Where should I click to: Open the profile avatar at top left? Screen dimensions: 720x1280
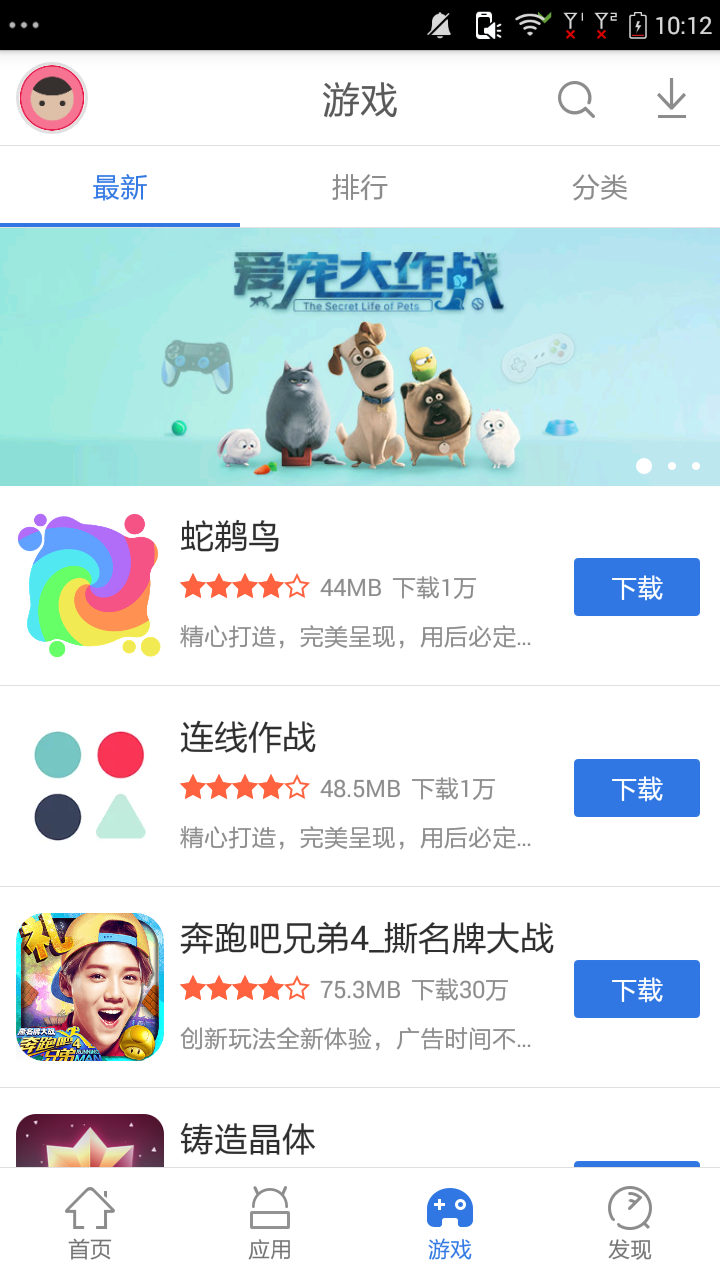52,98
